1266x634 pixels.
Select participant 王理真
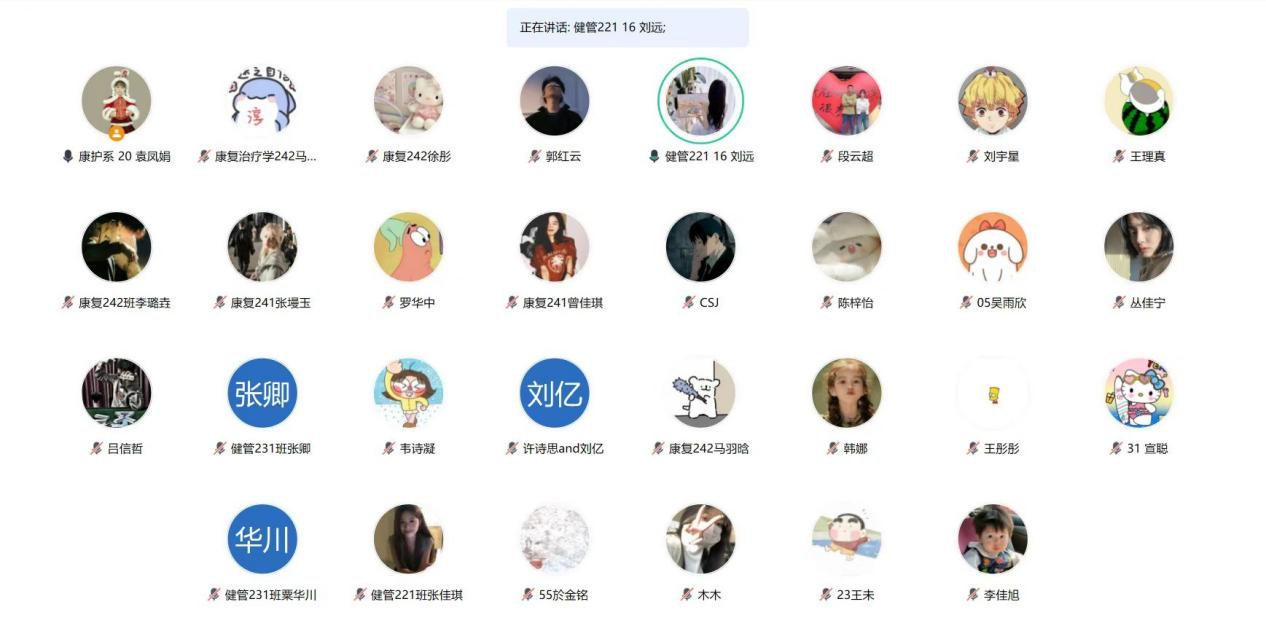1138,101
